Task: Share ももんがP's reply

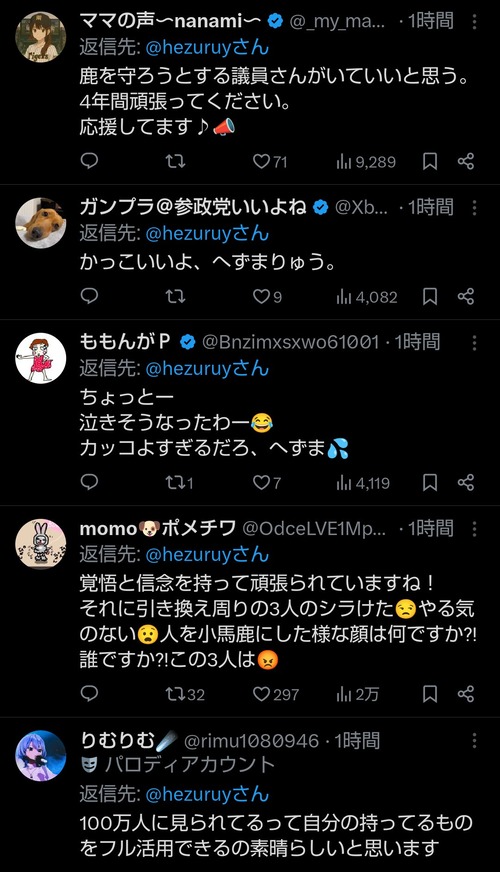Action: click(x=466, y=482)
